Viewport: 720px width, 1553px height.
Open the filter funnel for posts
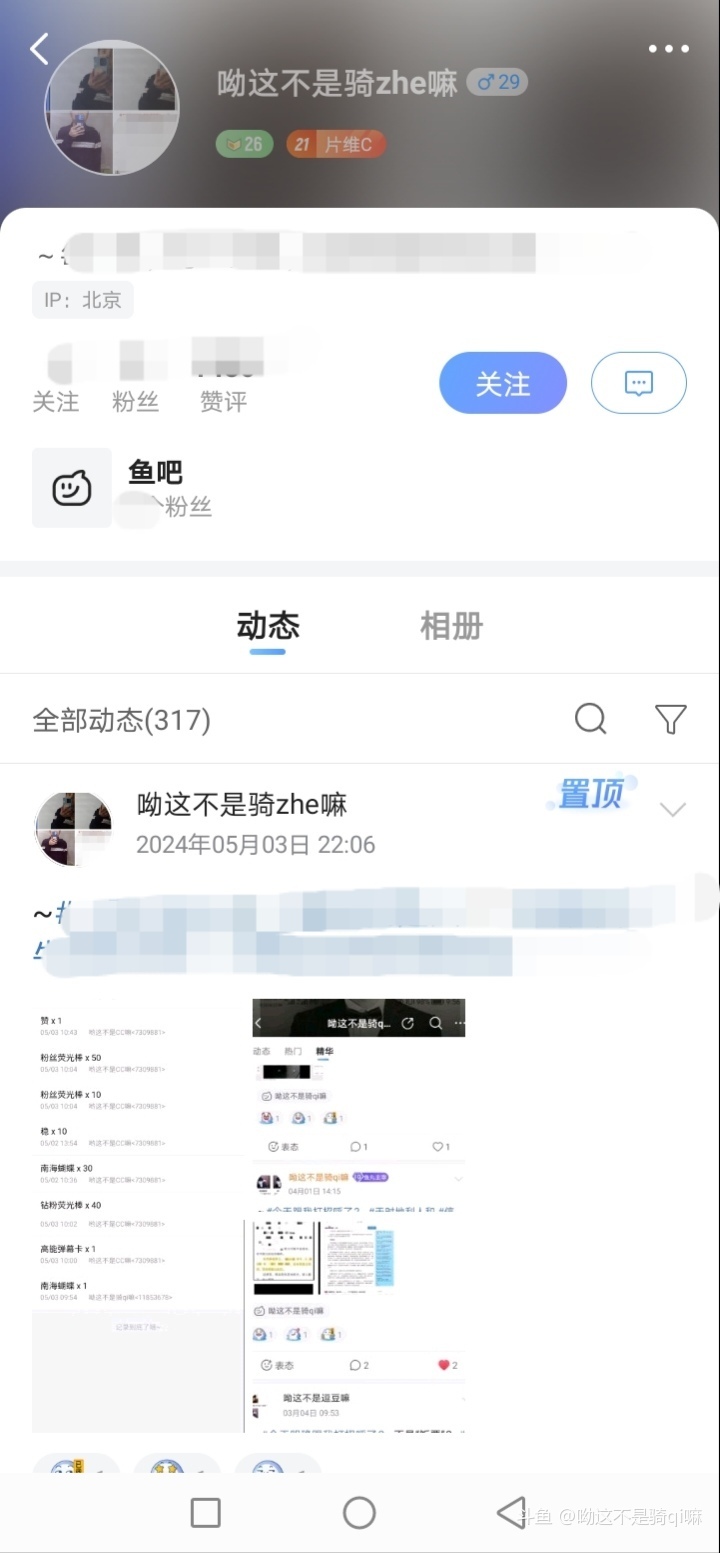click(670, 718)
